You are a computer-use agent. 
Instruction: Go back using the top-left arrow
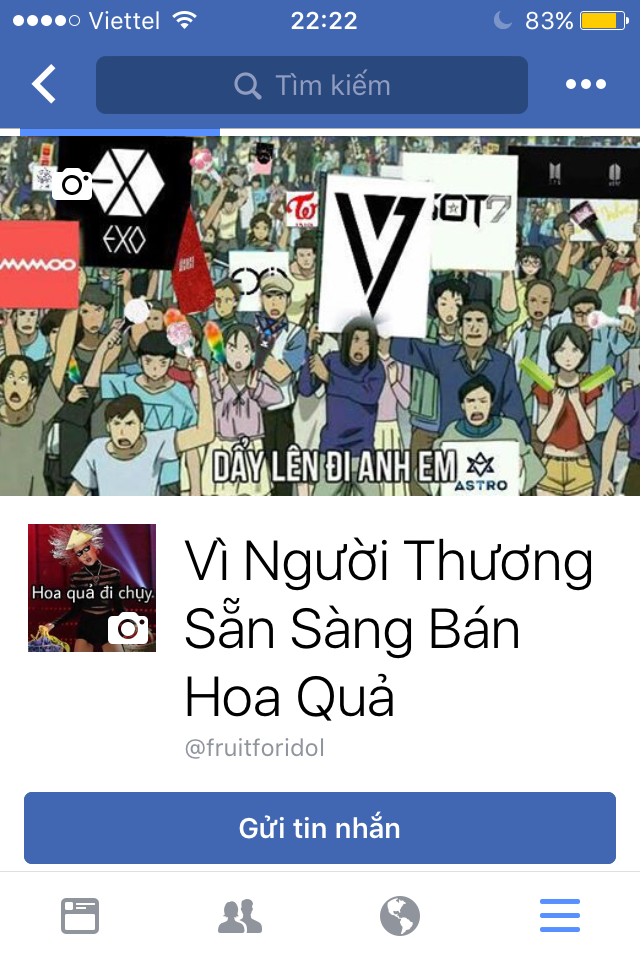click(44, 84)
